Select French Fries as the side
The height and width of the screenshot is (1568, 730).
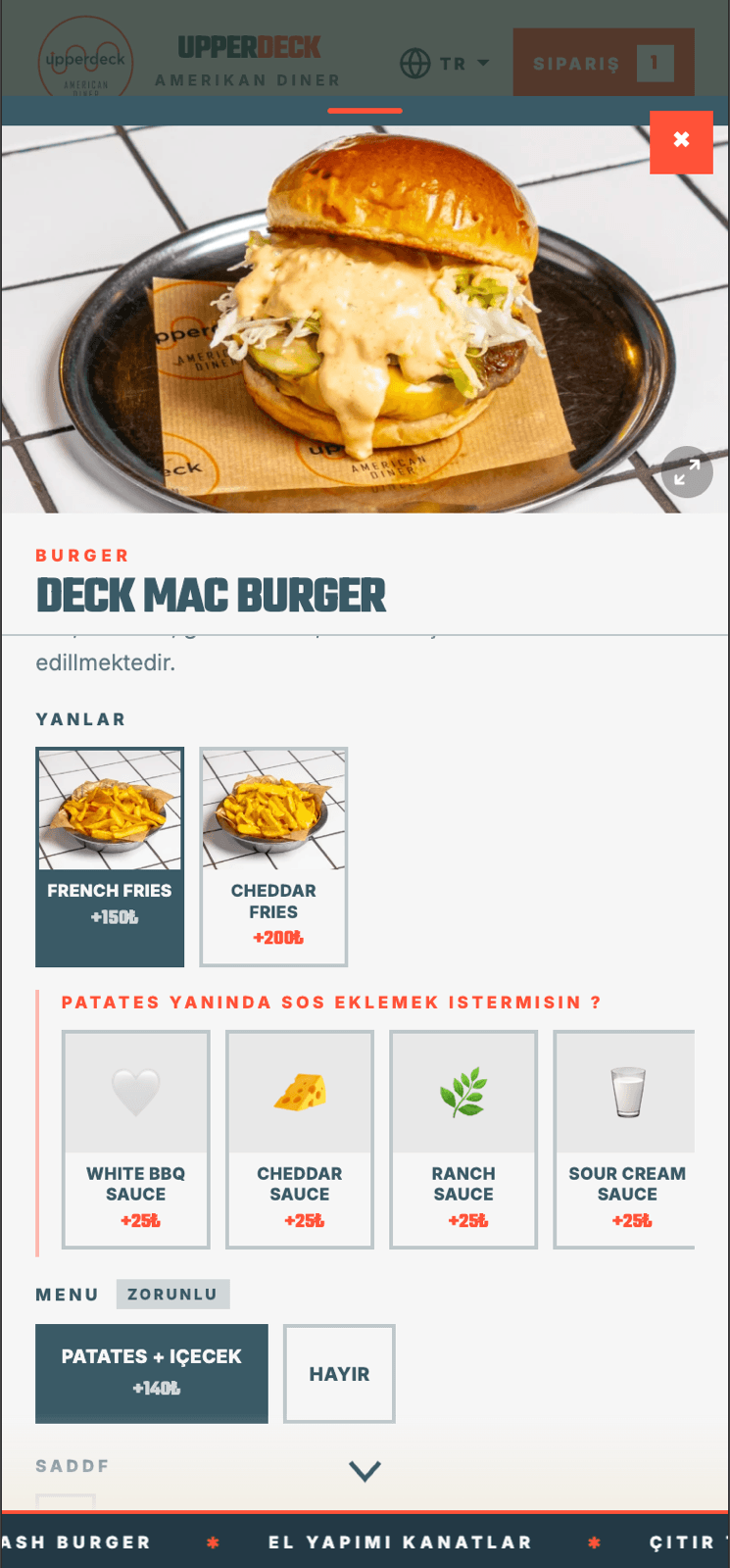[x=110, y=857]
